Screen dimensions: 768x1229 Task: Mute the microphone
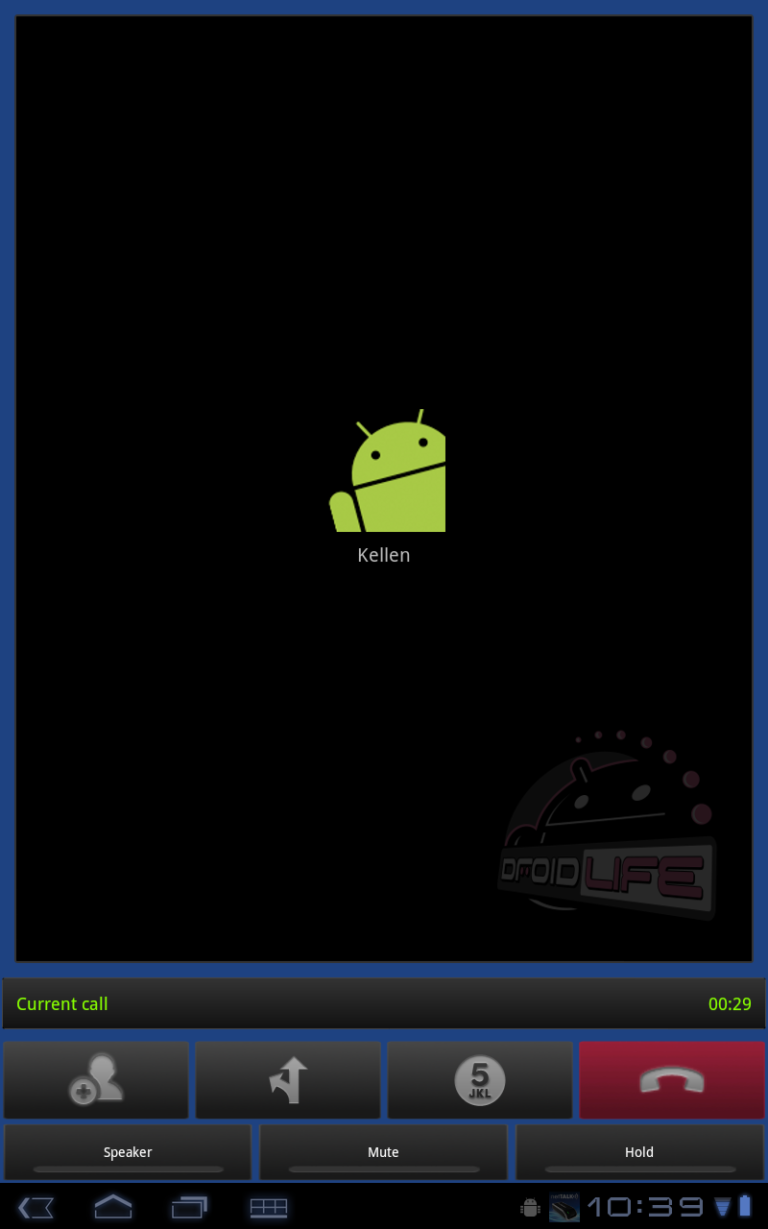coord(383,1153)
